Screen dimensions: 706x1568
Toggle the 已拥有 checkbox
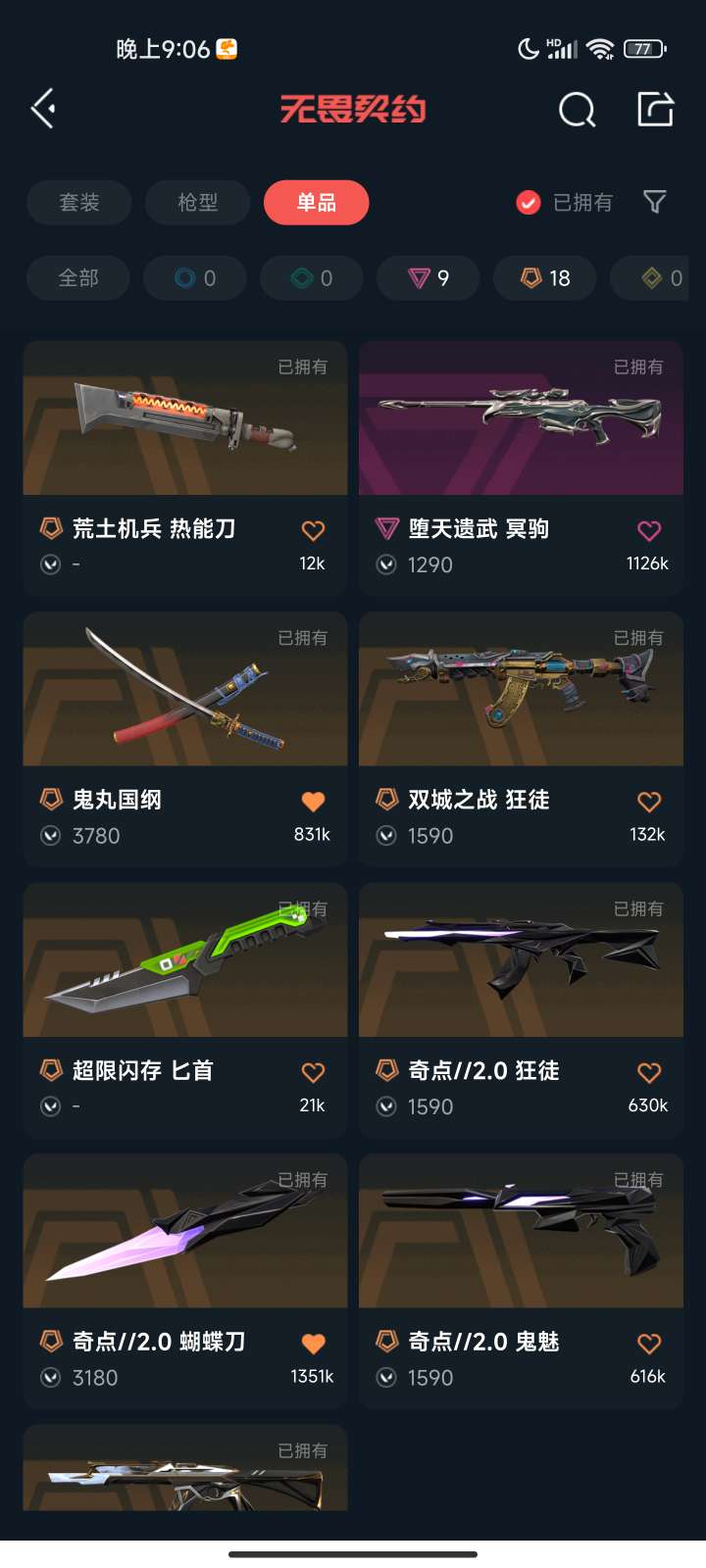(x=529, y=203)
